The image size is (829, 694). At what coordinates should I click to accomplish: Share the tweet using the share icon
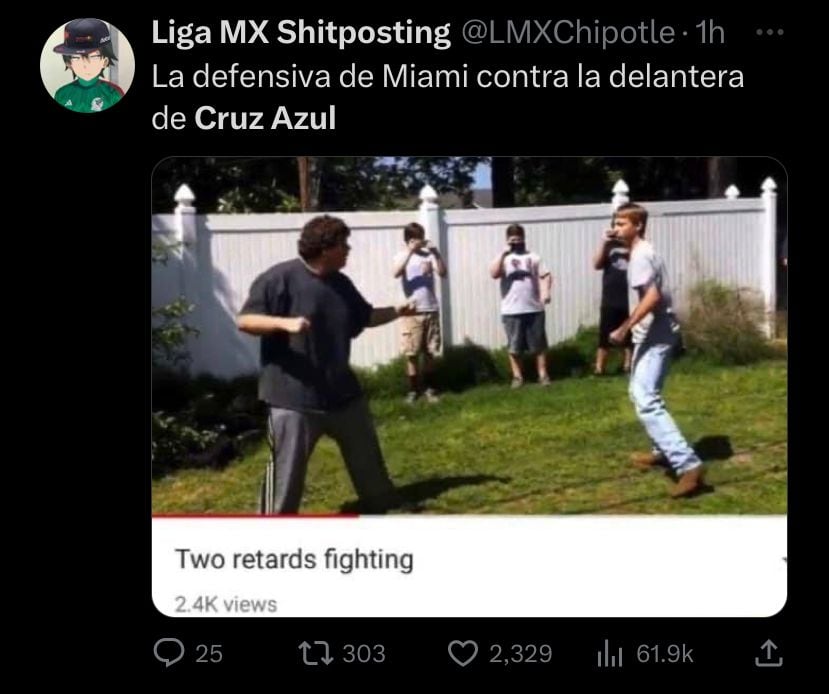point(767,653)
